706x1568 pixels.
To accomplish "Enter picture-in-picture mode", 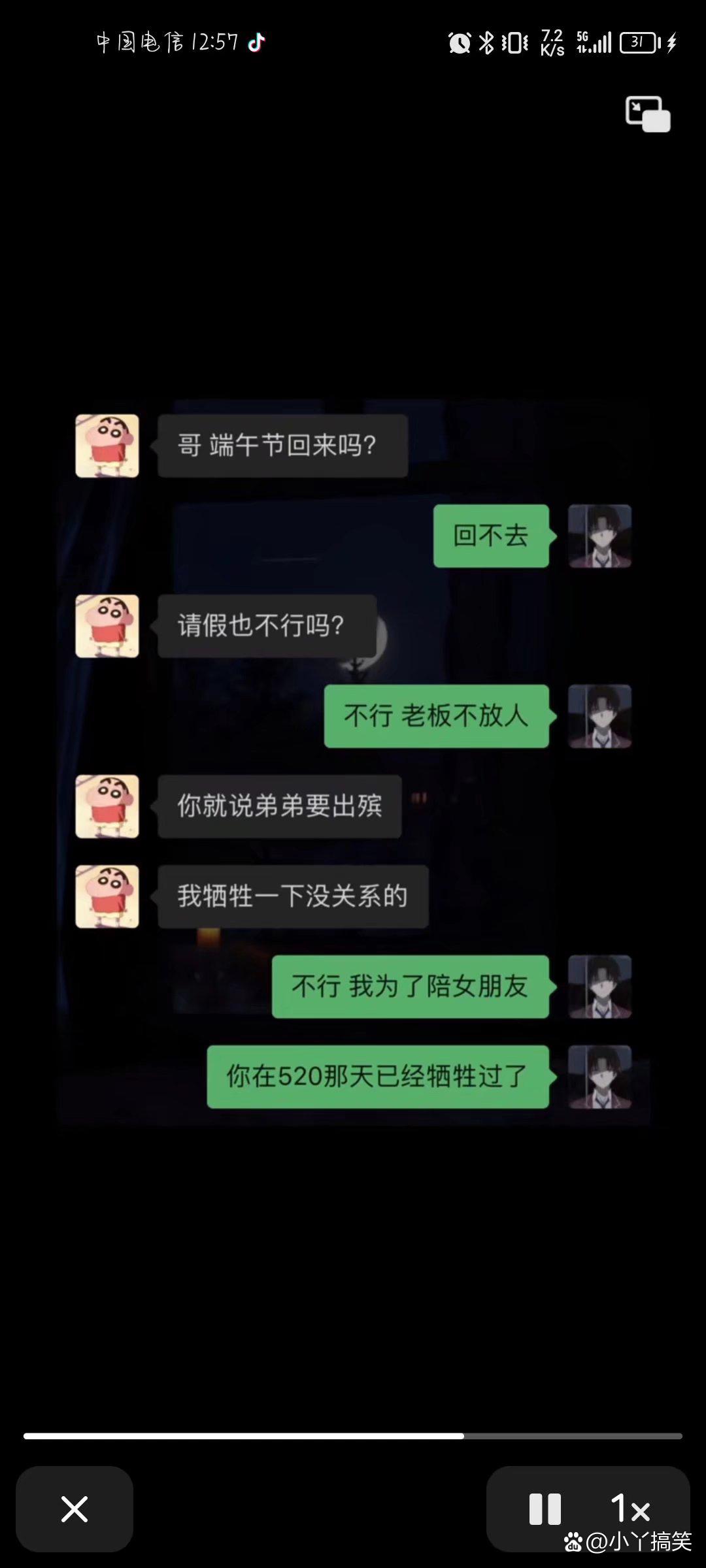I will pos(647,114).
